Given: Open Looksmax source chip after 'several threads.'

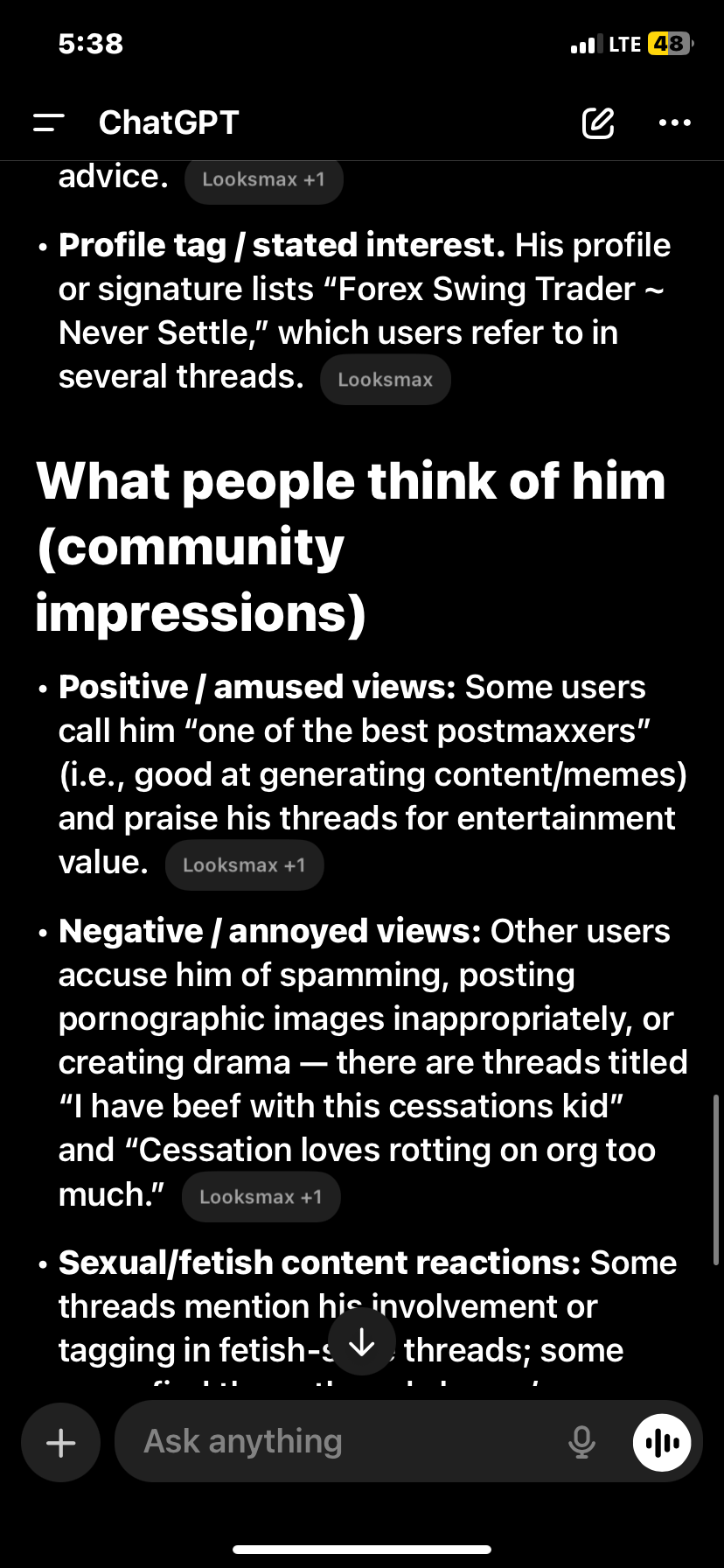Looking at the screenshot, I should 385,380.
